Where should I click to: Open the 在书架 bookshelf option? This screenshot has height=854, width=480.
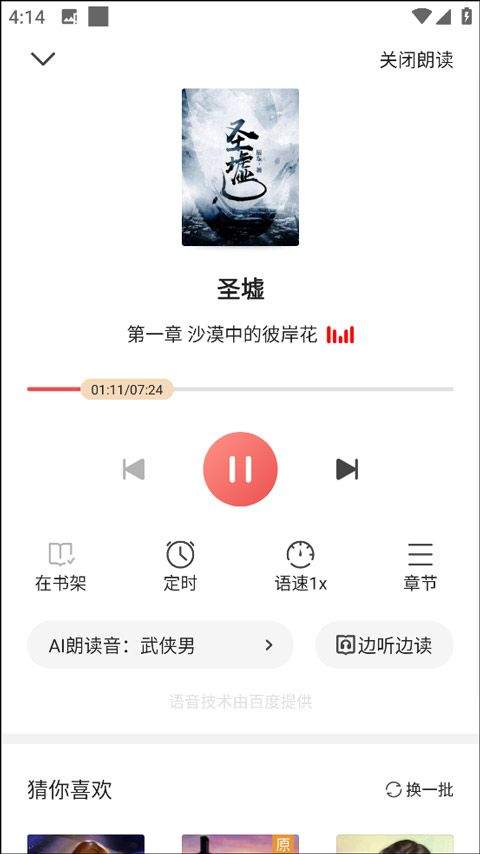click(60, 566)
